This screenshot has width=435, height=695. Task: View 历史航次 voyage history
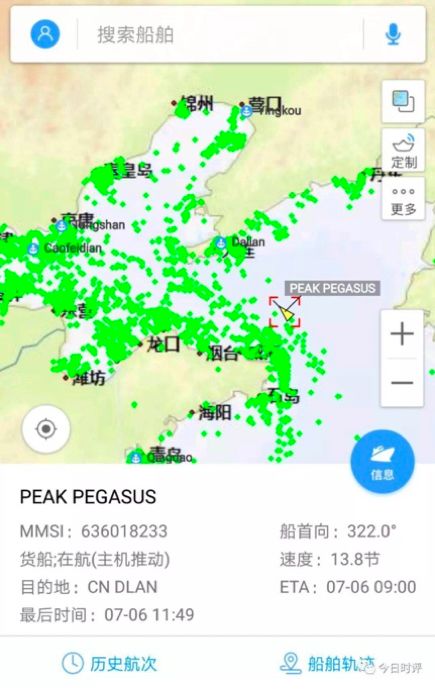(110, 664)
